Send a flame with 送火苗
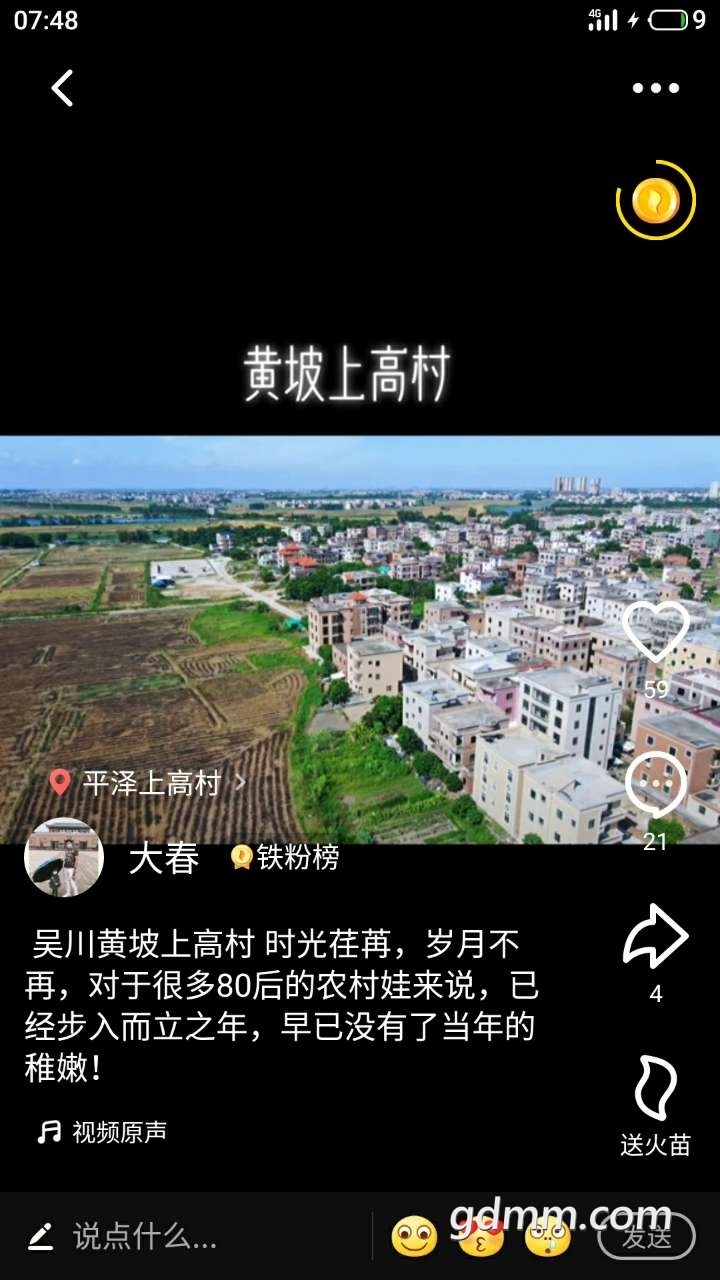The width and height of the screenshot is (720, 1280). 656,1090
